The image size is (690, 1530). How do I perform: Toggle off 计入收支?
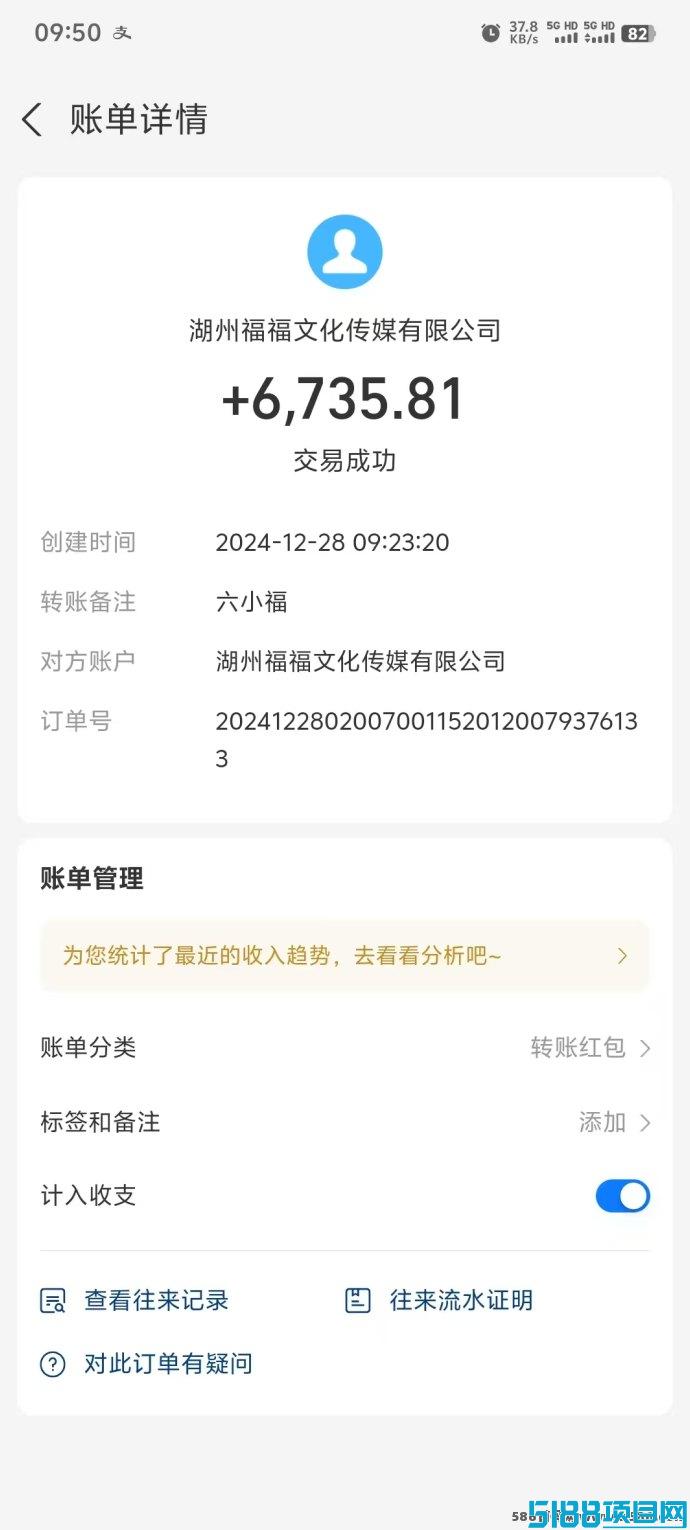(x=623, y=1196)
